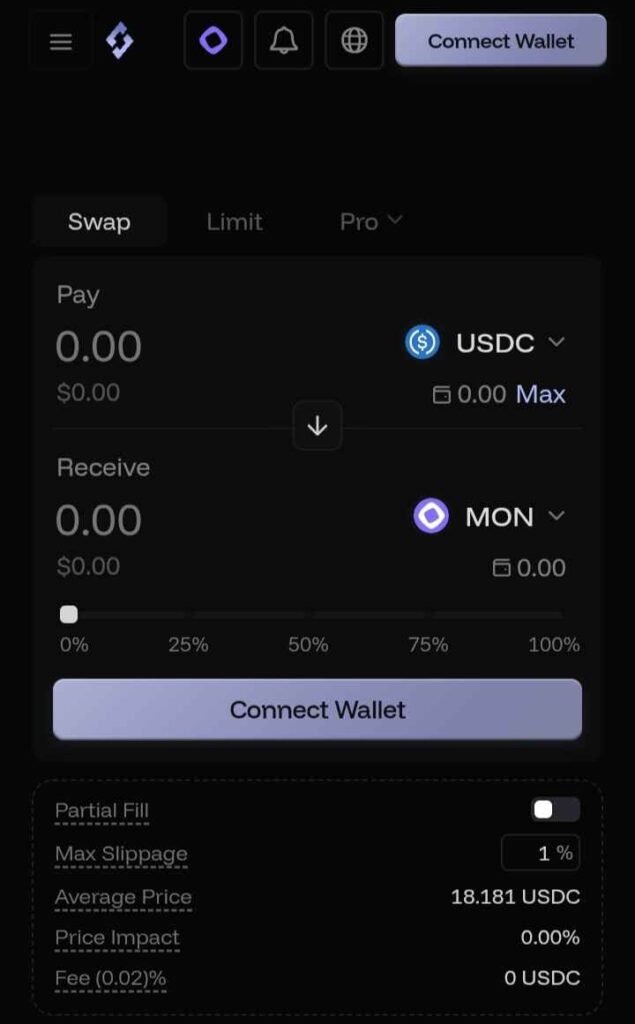635x1024 pixels.
Task: Enable the Partial Fill toggle
Action: coord(555,810)
